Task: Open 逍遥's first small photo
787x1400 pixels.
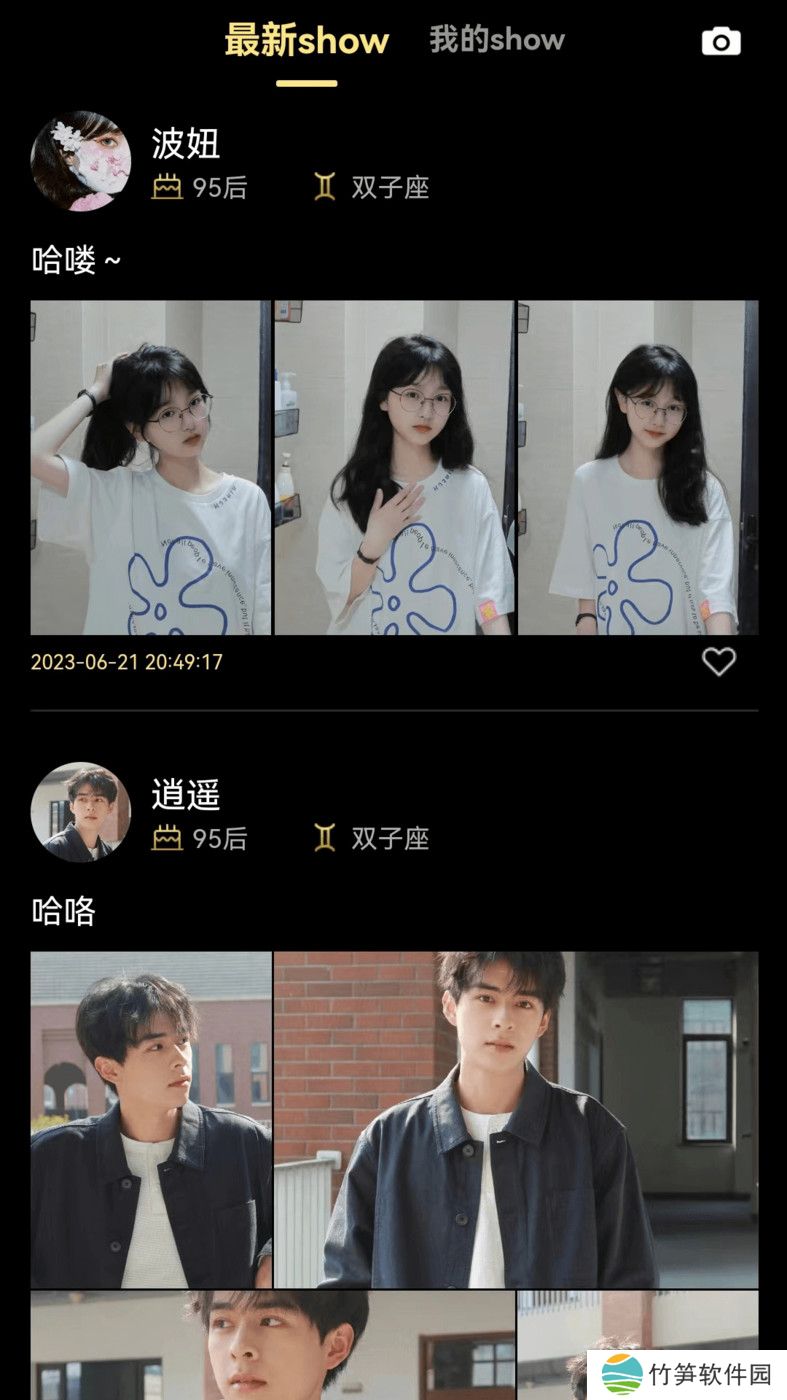Action: point(151,1119)
